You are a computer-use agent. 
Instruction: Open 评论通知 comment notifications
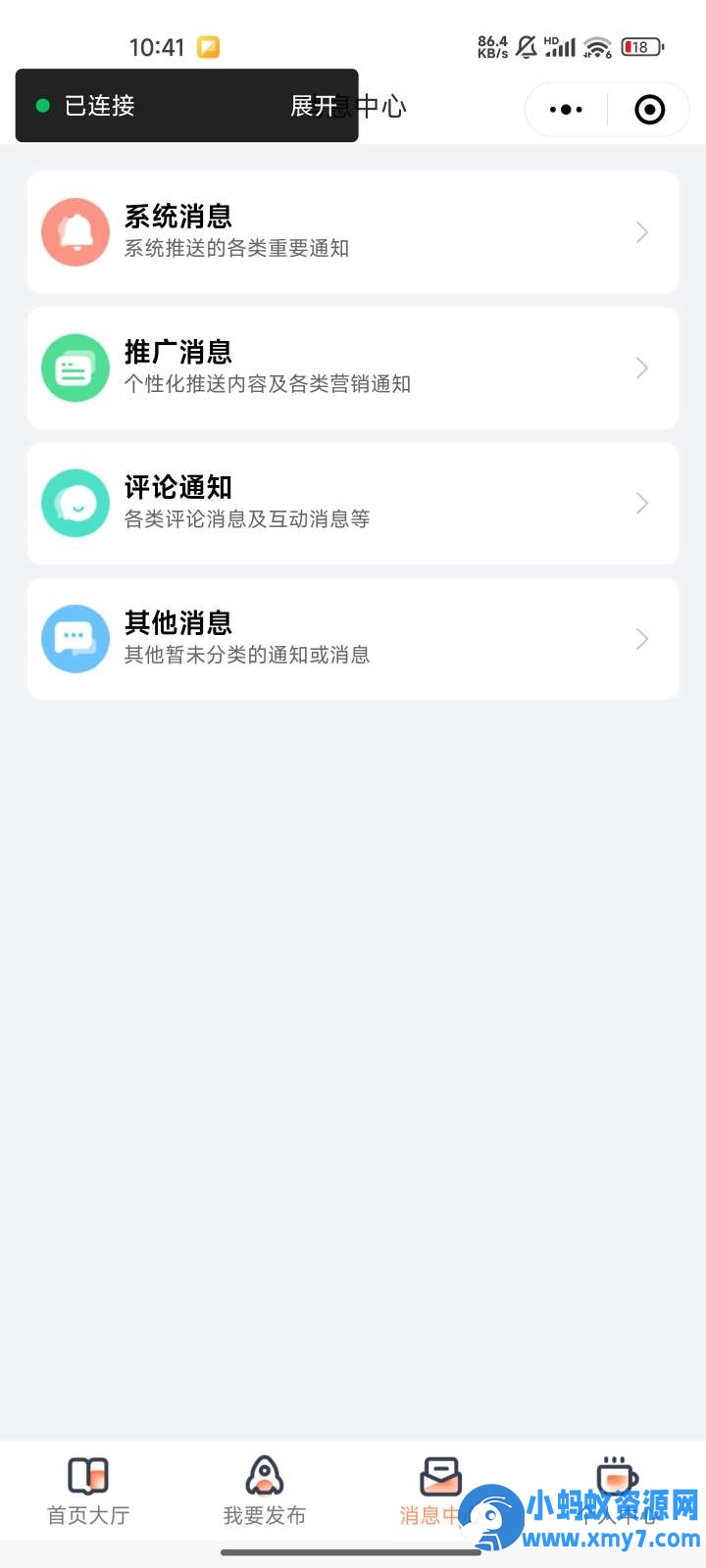coord(353,503)
